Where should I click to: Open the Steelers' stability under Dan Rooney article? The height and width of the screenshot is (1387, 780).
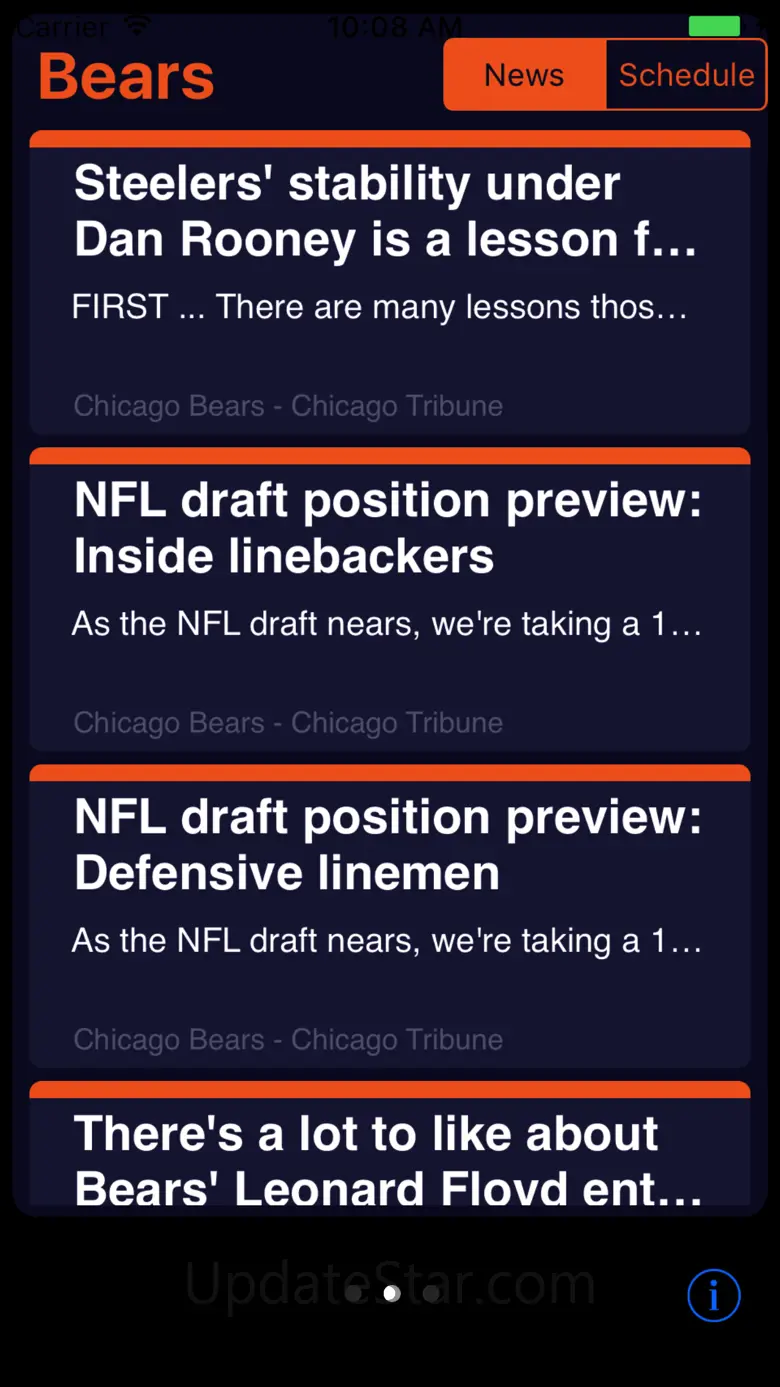tap(389, 285)
